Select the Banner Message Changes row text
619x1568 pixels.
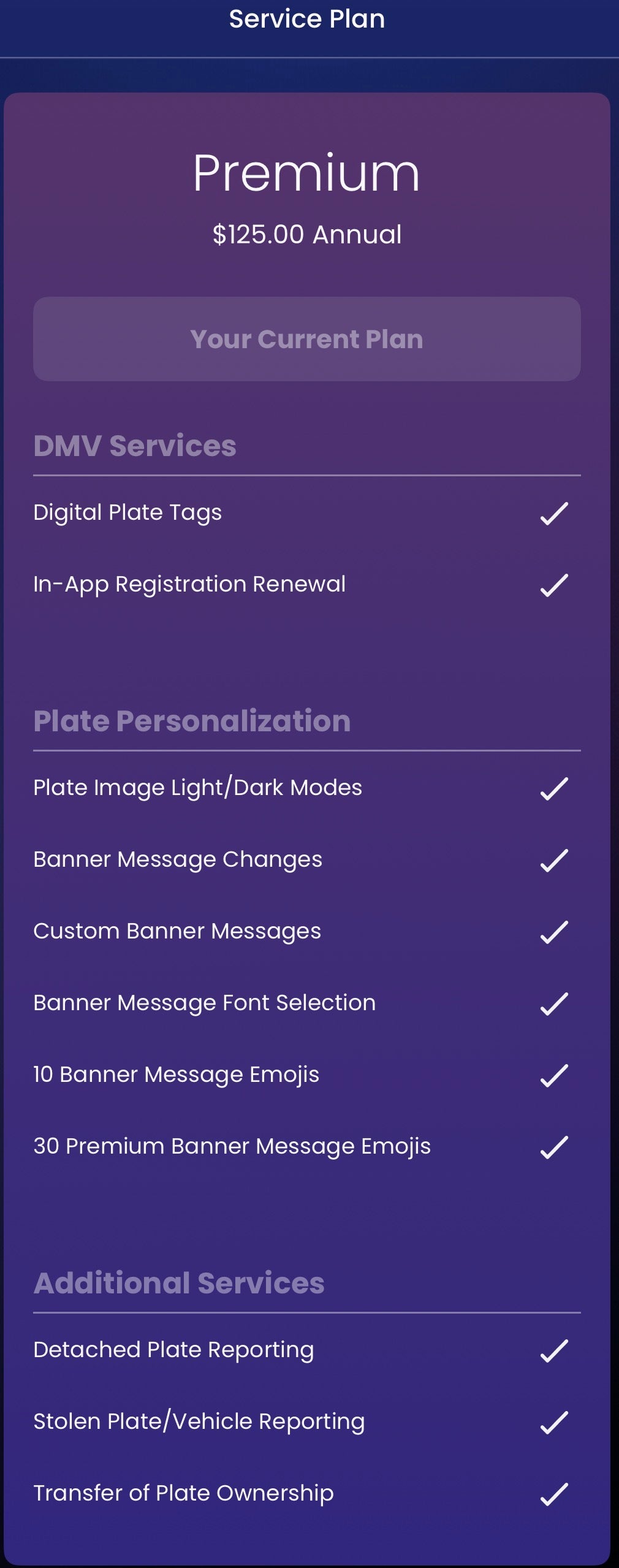click(x=179, y=859)
